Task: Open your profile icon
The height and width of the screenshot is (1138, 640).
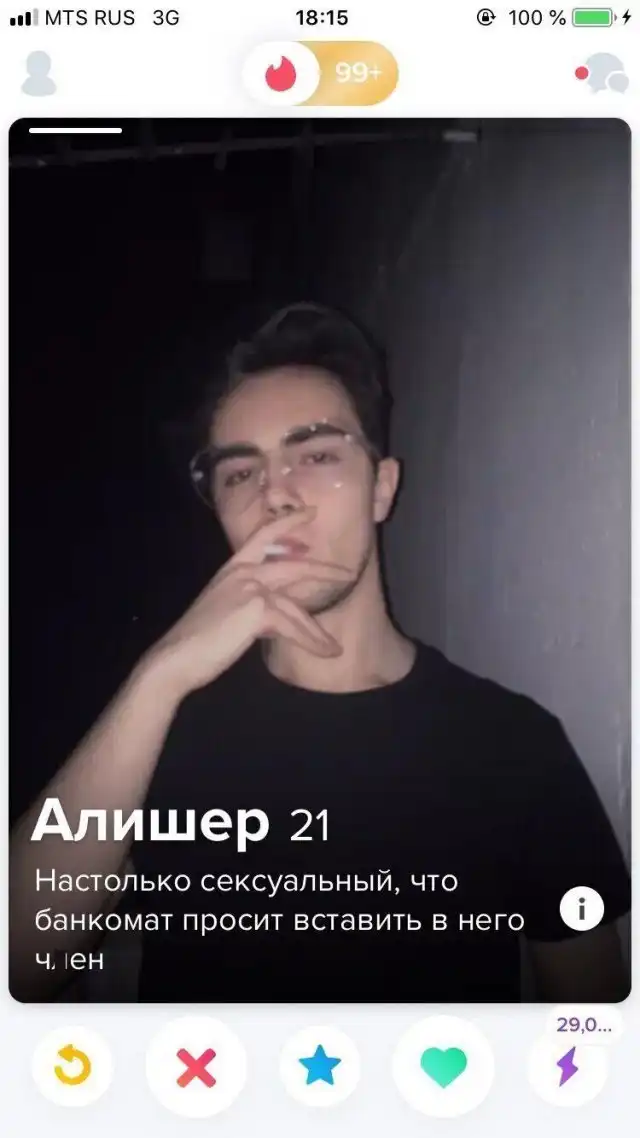Action: tap(39, 73)
